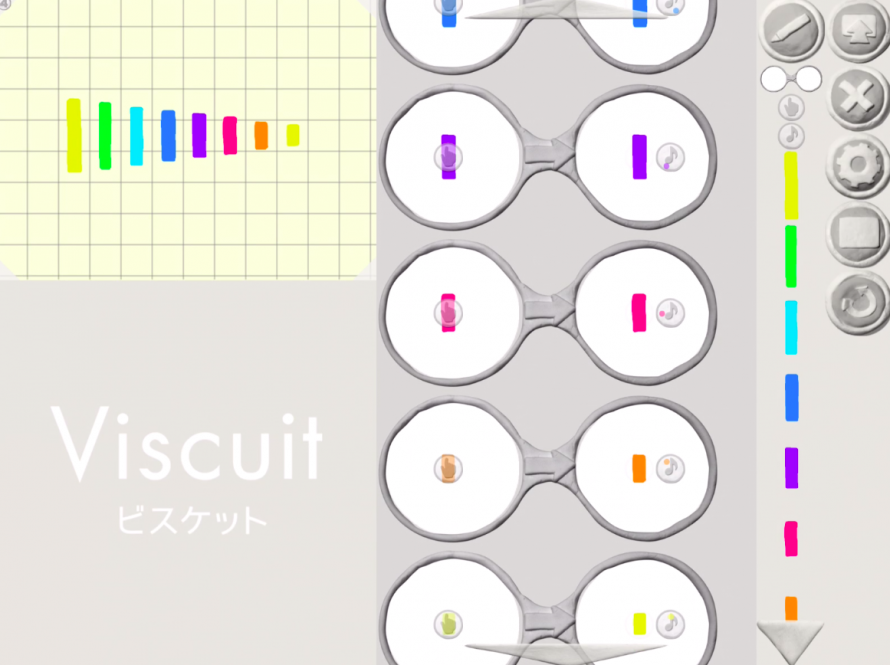Tap the finger icon in the pink rule
This screenshot has height=665, width=890.
[x=448, y=313]
